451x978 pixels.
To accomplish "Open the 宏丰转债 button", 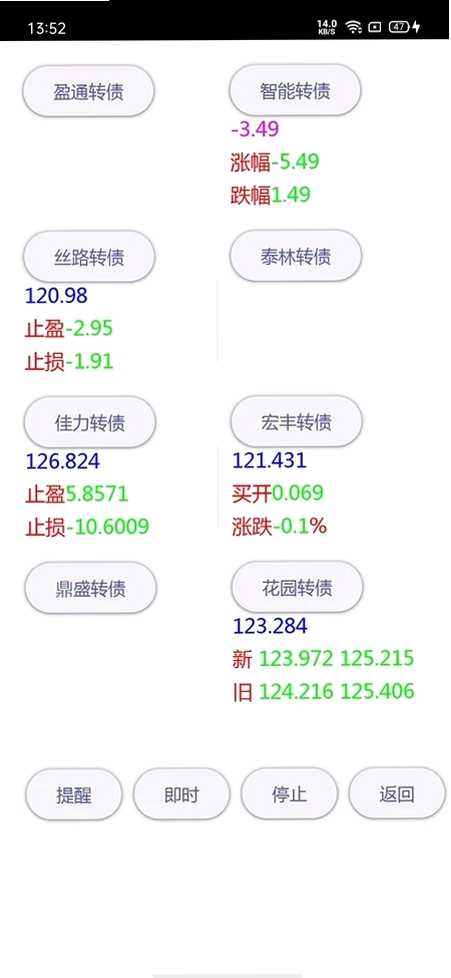I will pyautogui.click(x=296, y=422).
